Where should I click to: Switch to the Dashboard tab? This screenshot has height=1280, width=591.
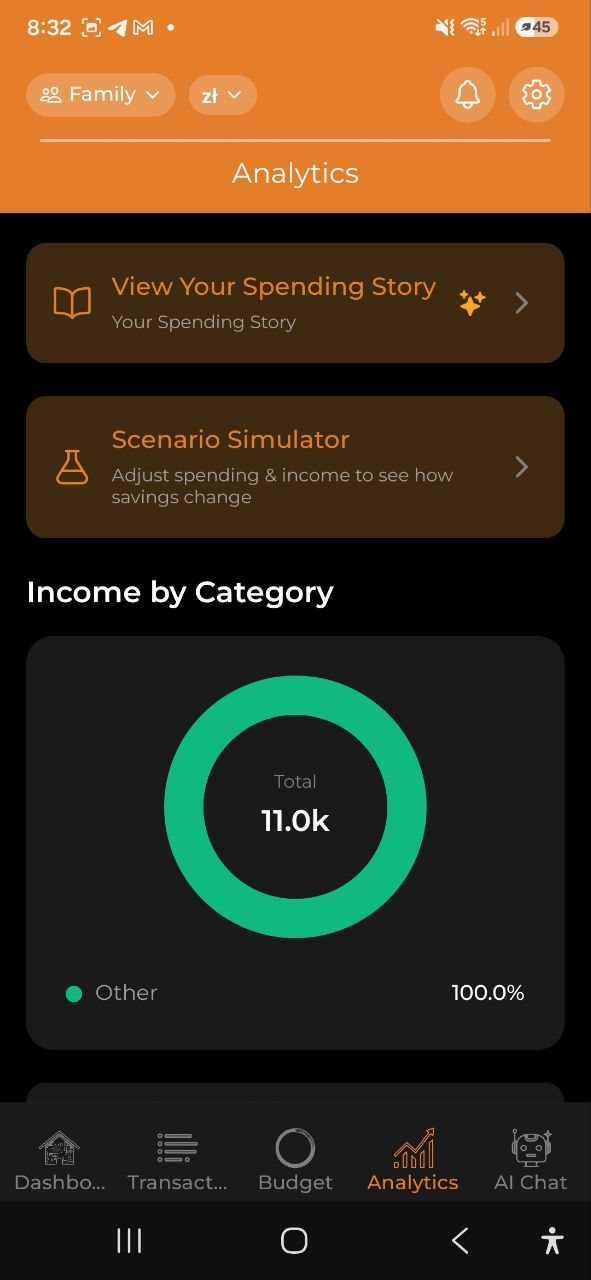(x=59, y=1160)
